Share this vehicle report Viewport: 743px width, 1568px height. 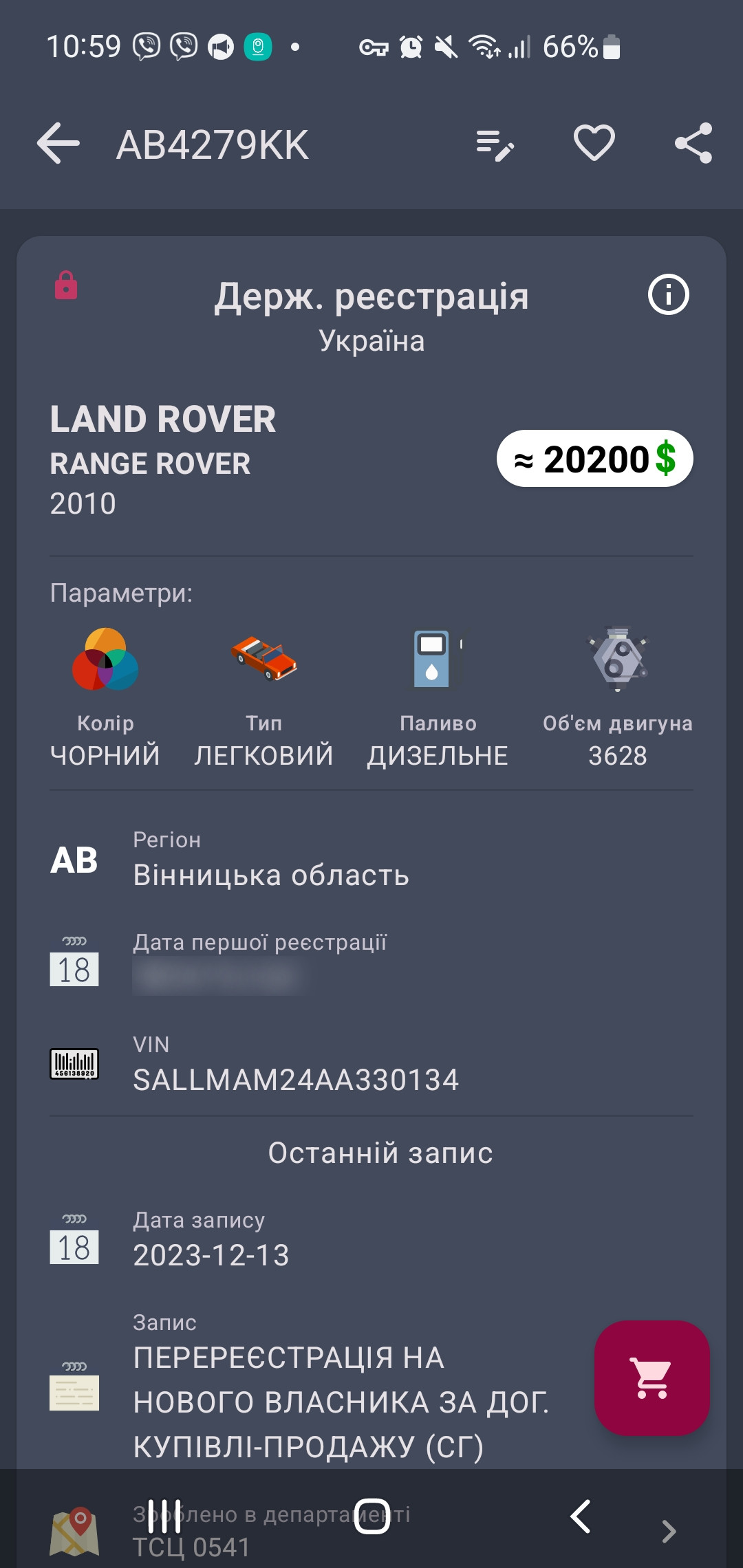[693, 144]
